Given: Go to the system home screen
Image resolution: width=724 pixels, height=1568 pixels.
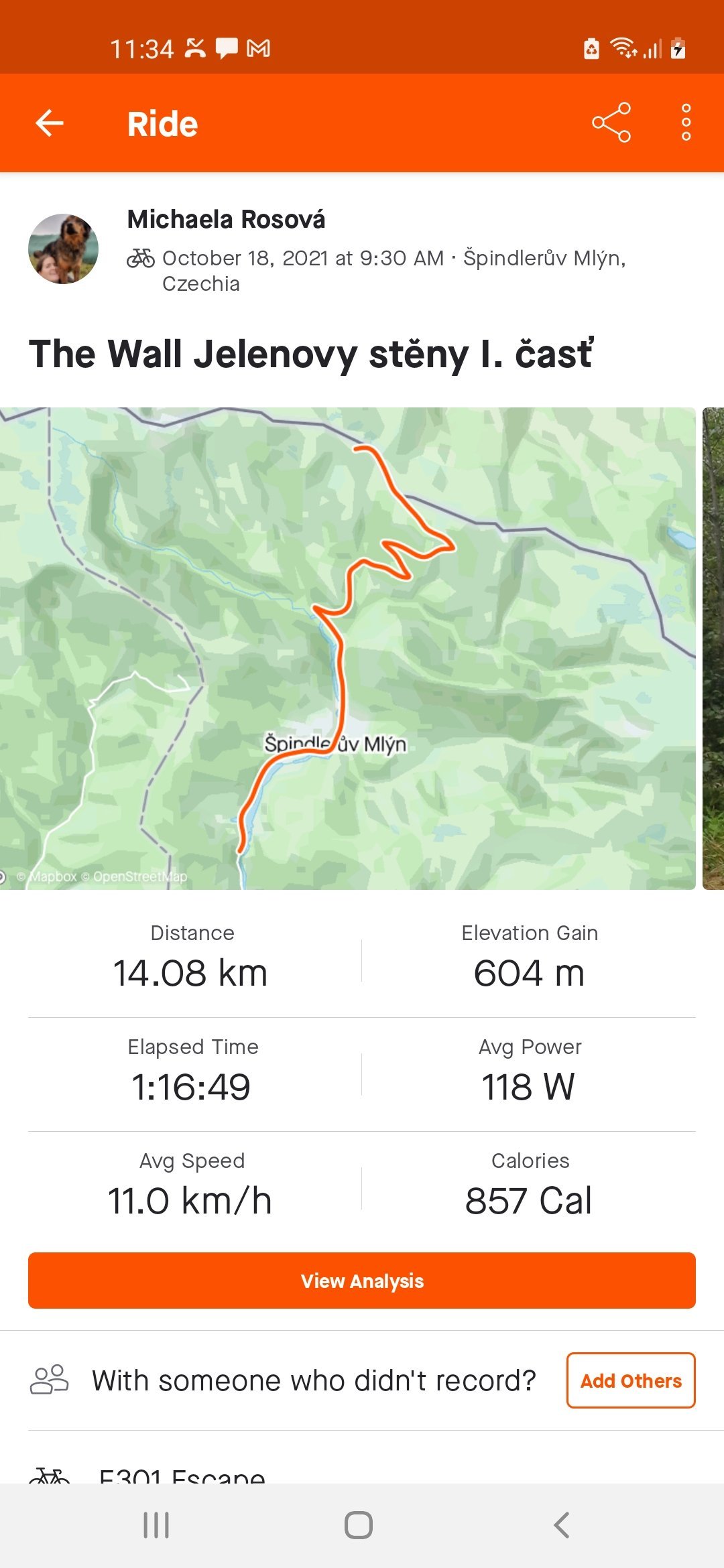Looking at the screenshot, I should [x=359, y=1525].
